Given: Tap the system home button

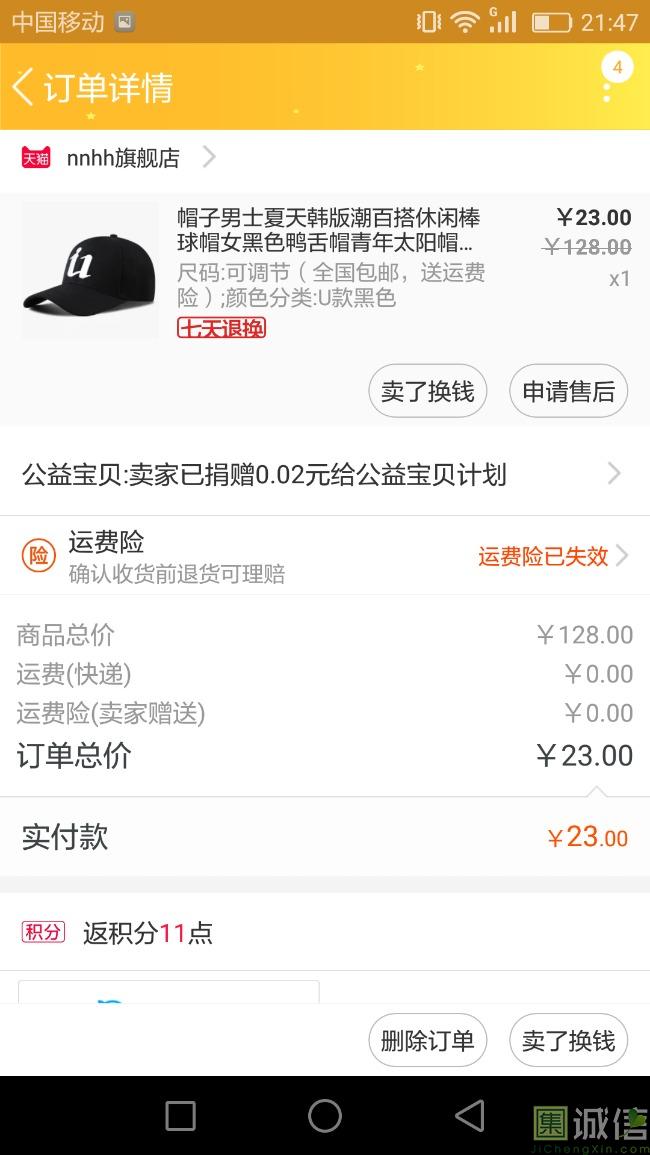Looking at the screenshot, I should pyautogui.click(x=325, y=1116).
